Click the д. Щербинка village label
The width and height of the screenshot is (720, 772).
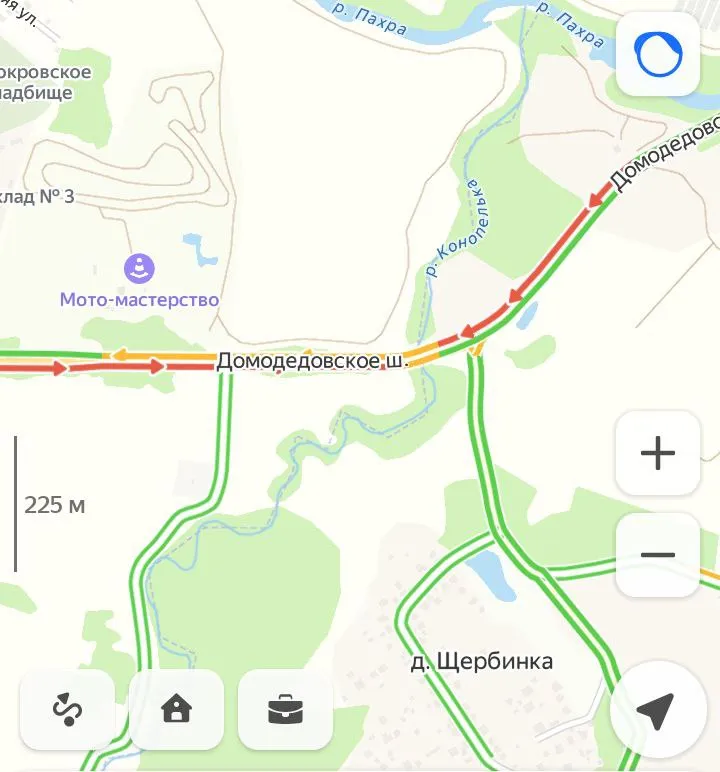pyautogui.click(x=484, y=660)
